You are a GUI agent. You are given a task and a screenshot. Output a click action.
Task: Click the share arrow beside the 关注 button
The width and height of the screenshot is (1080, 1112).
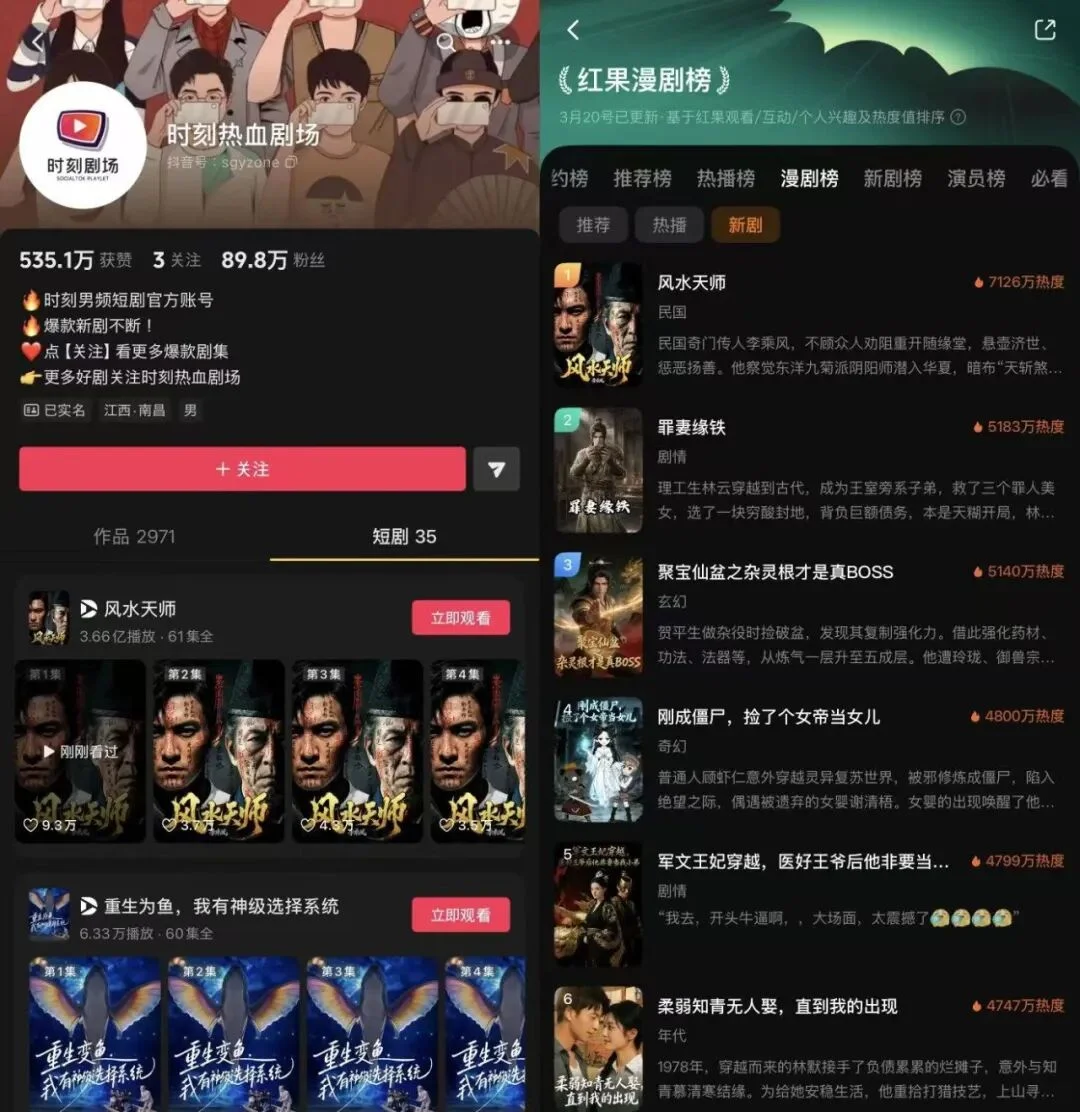497,469
